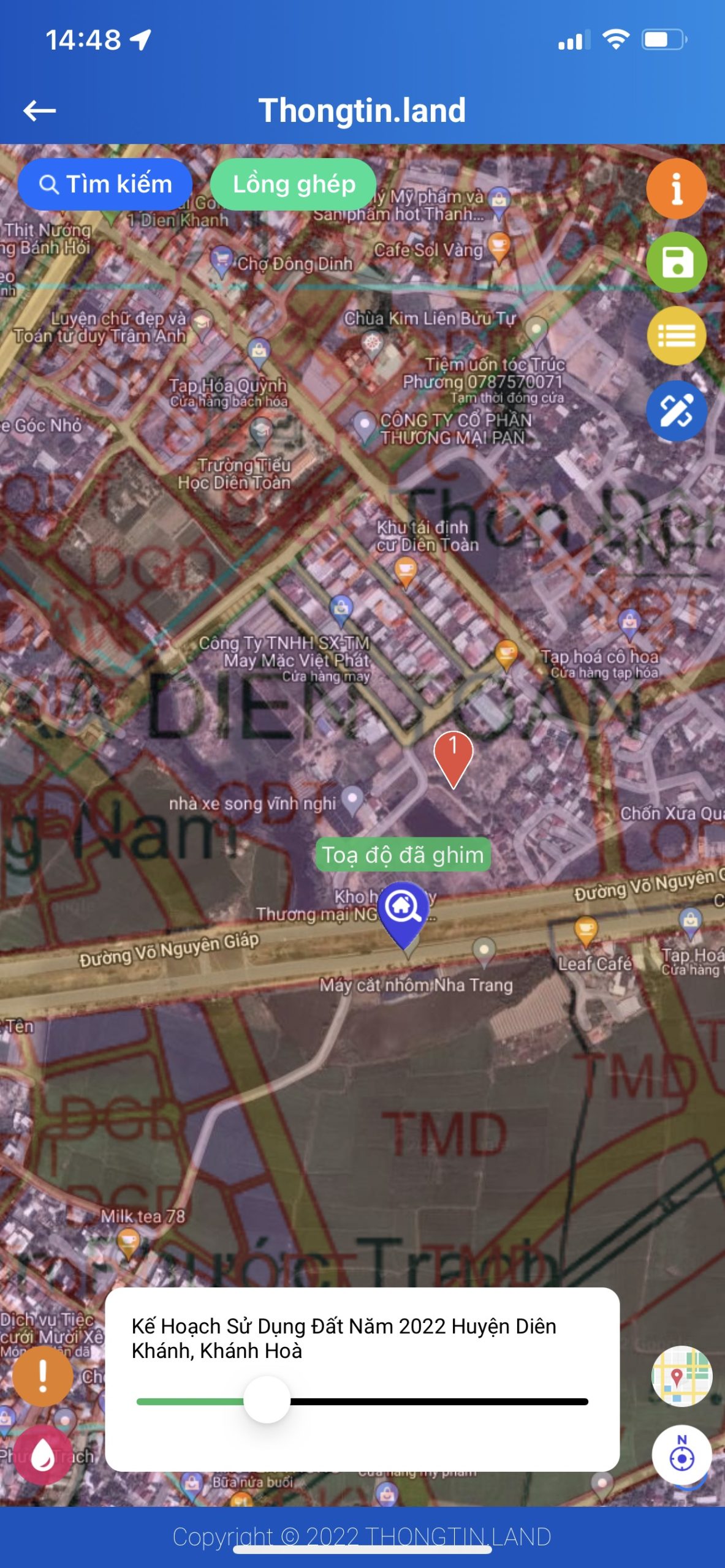Tap the pink water drop button
The image size is (725, 1568).
coord(43,1454)
